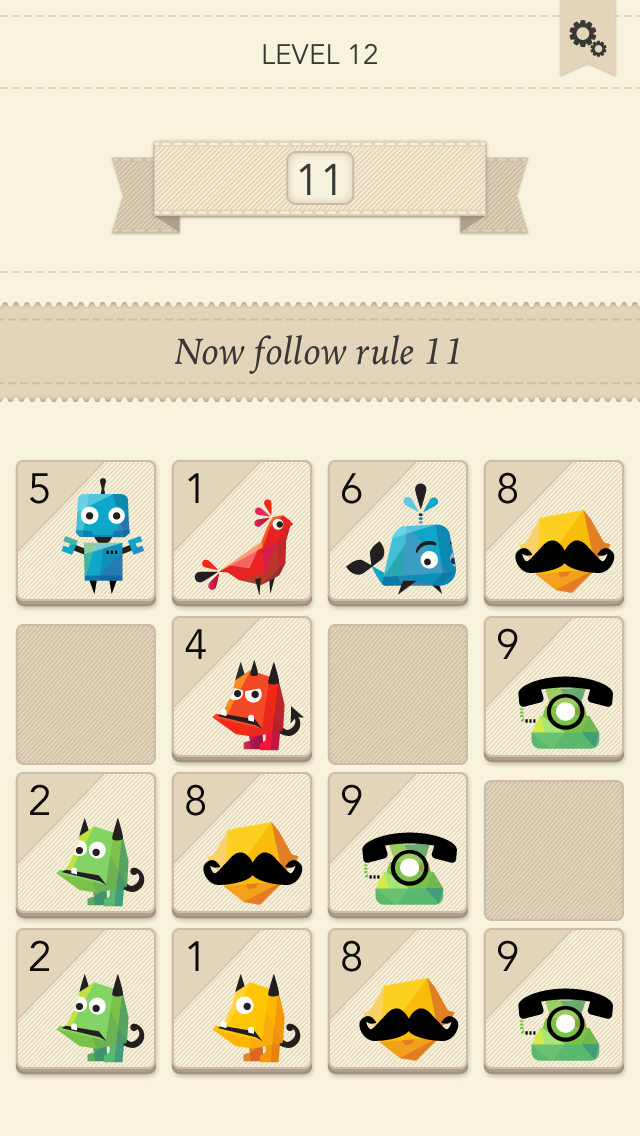Open the settings gear
640x1136 pixels.
[587, 37]
